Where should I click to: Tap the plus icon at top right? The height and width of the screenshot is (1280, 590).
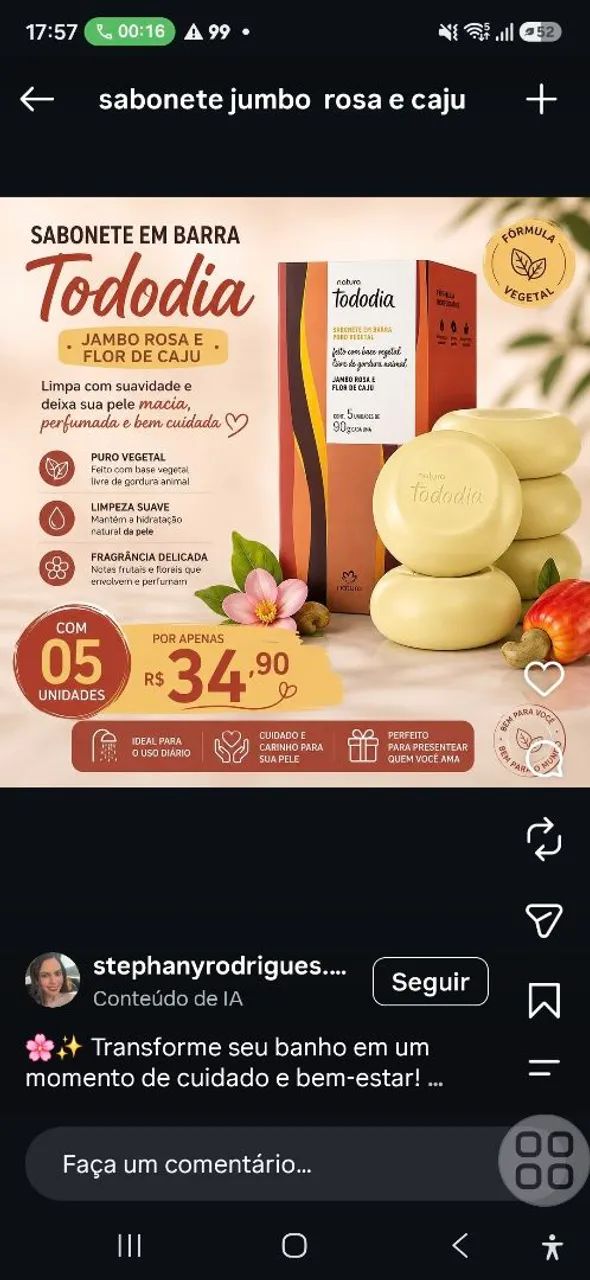(x=541, y=99)
